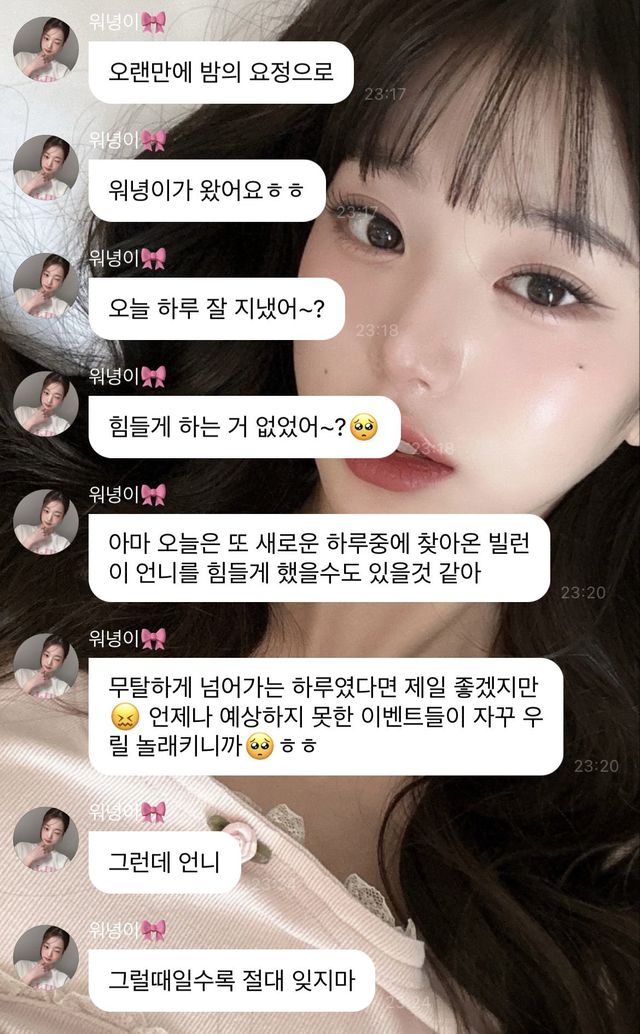Open profile picture by "그럴때일수록 절대 잊지마"

click(46, 957)
